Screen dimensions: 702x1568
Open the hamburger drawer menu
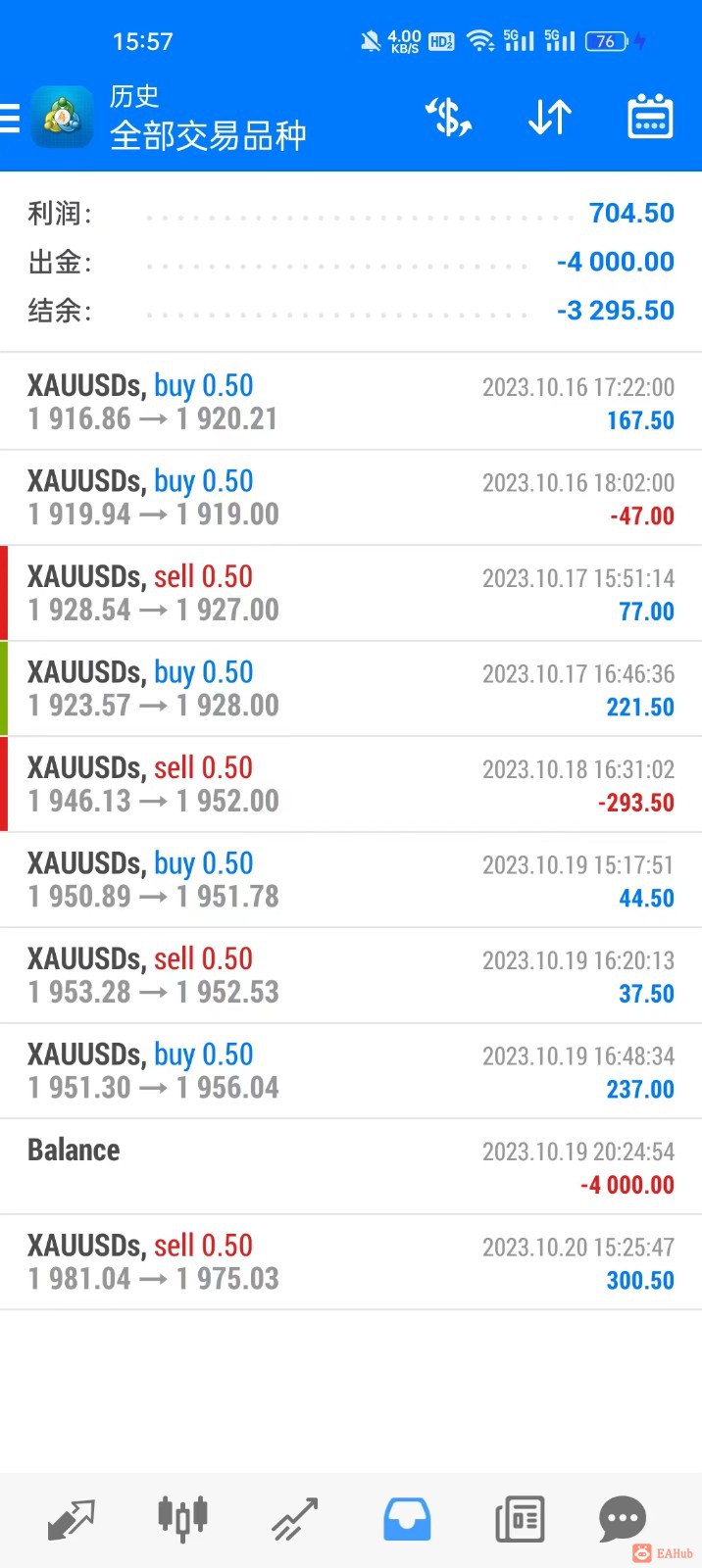point(10,119)
